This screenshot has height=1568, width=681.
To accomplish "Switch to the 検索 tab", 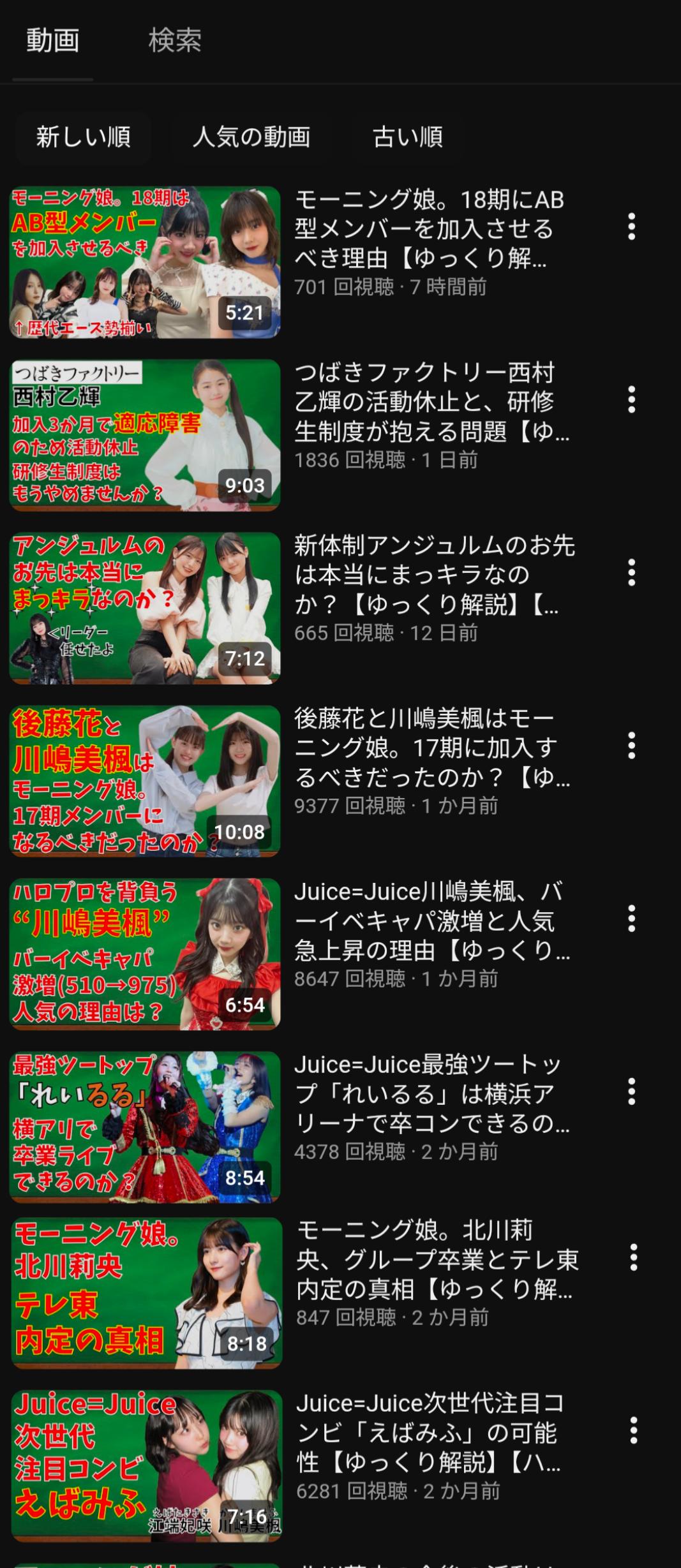I will coord(175,41).
